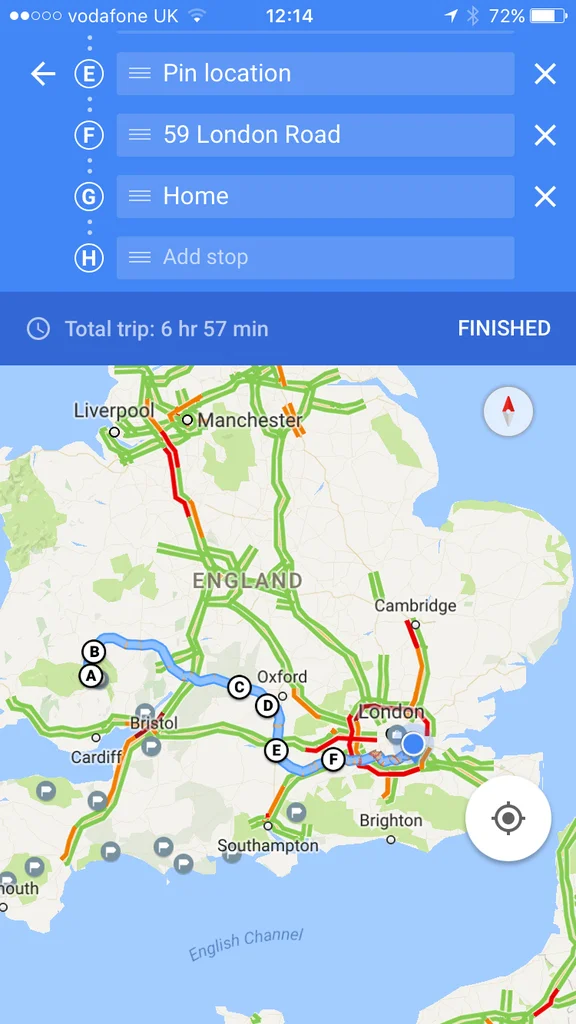
Task: Remove the Pin location stop
Action: 545,74
